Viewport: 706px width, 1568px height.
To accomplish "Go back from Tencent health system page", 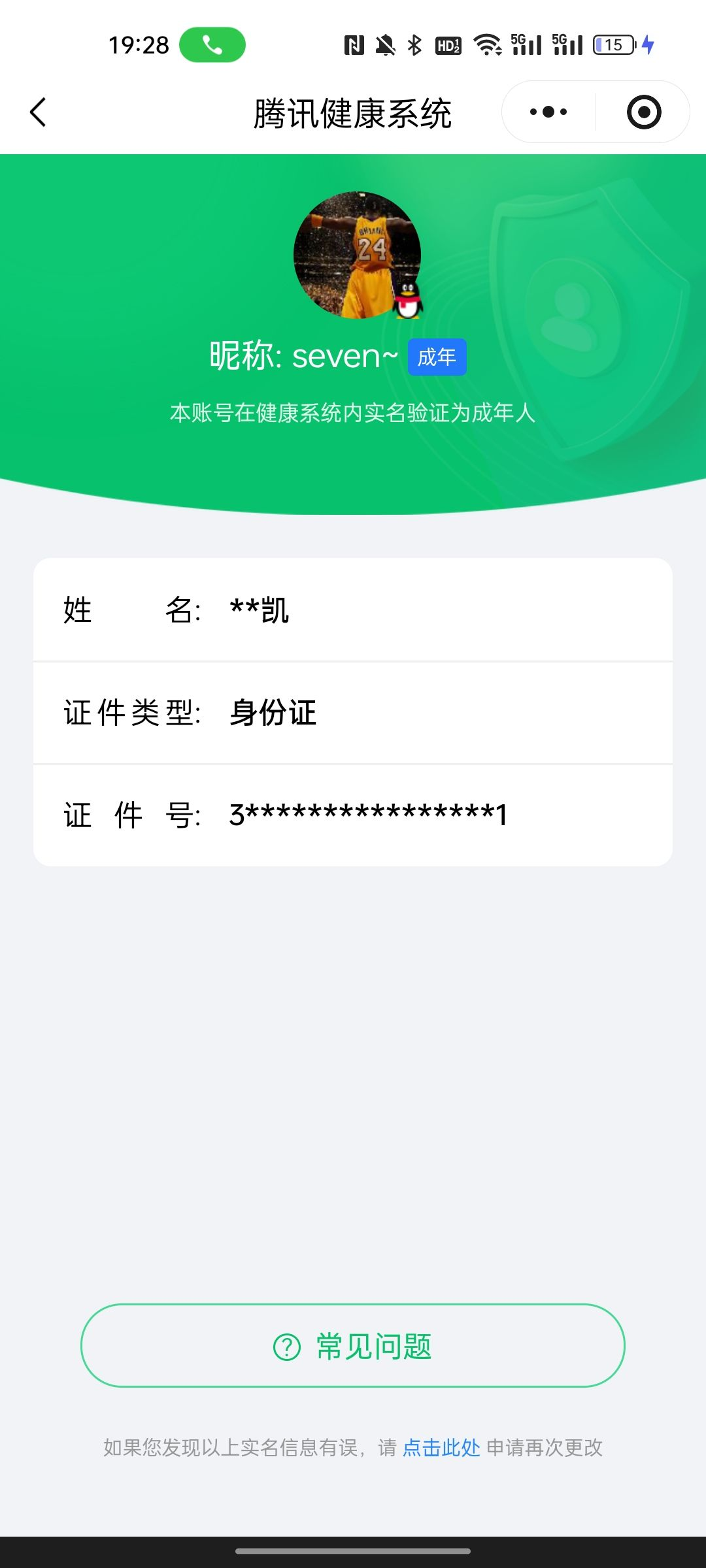I will [x=39, y=112].
